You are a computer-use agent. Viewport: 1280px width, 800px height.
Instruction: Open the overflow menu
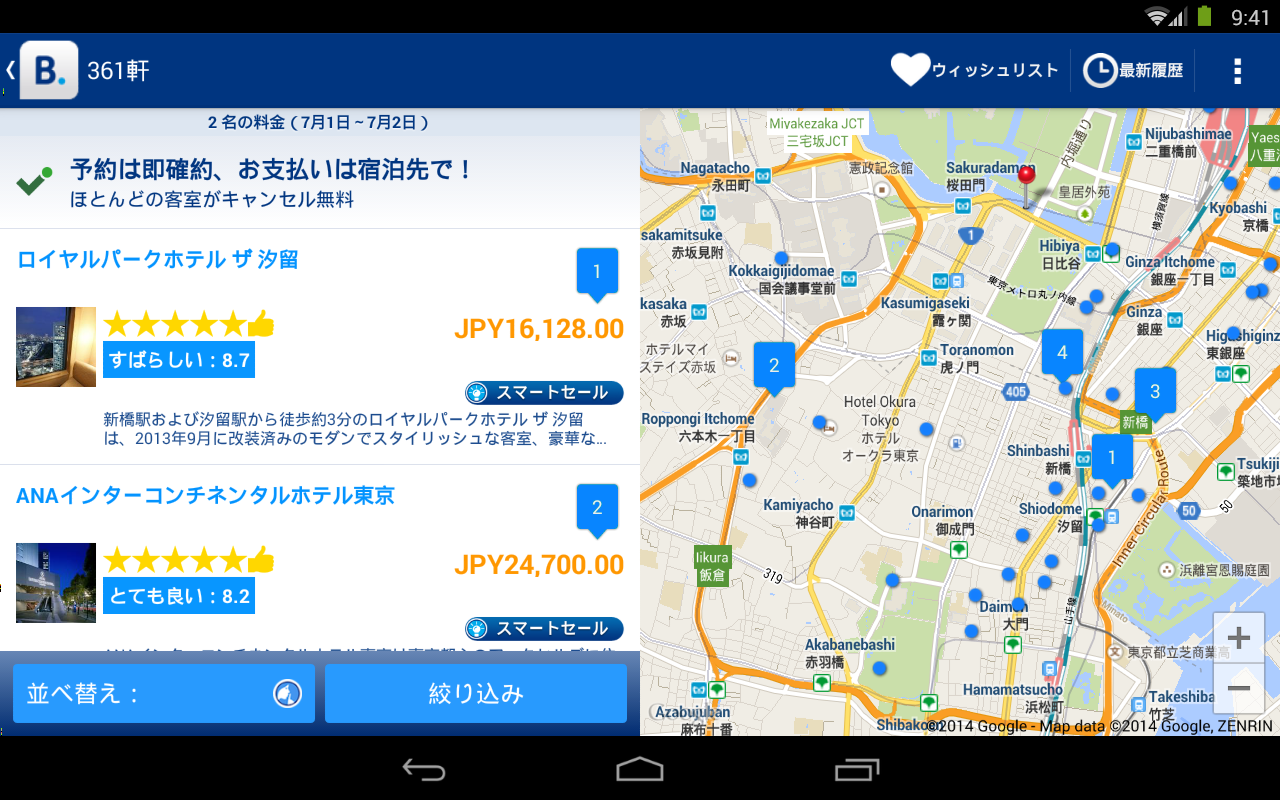point(1237,70)
